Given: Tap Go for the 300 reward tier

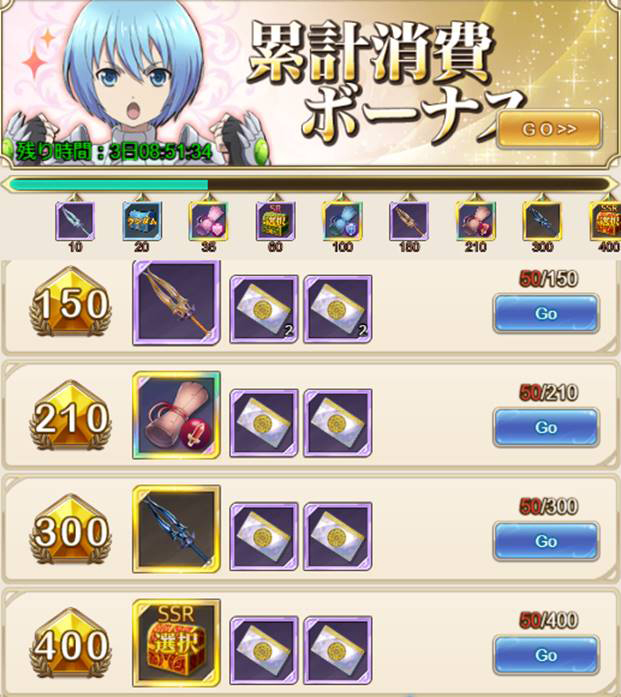Looking at the screenshot, I should click(x=545, y=541).
